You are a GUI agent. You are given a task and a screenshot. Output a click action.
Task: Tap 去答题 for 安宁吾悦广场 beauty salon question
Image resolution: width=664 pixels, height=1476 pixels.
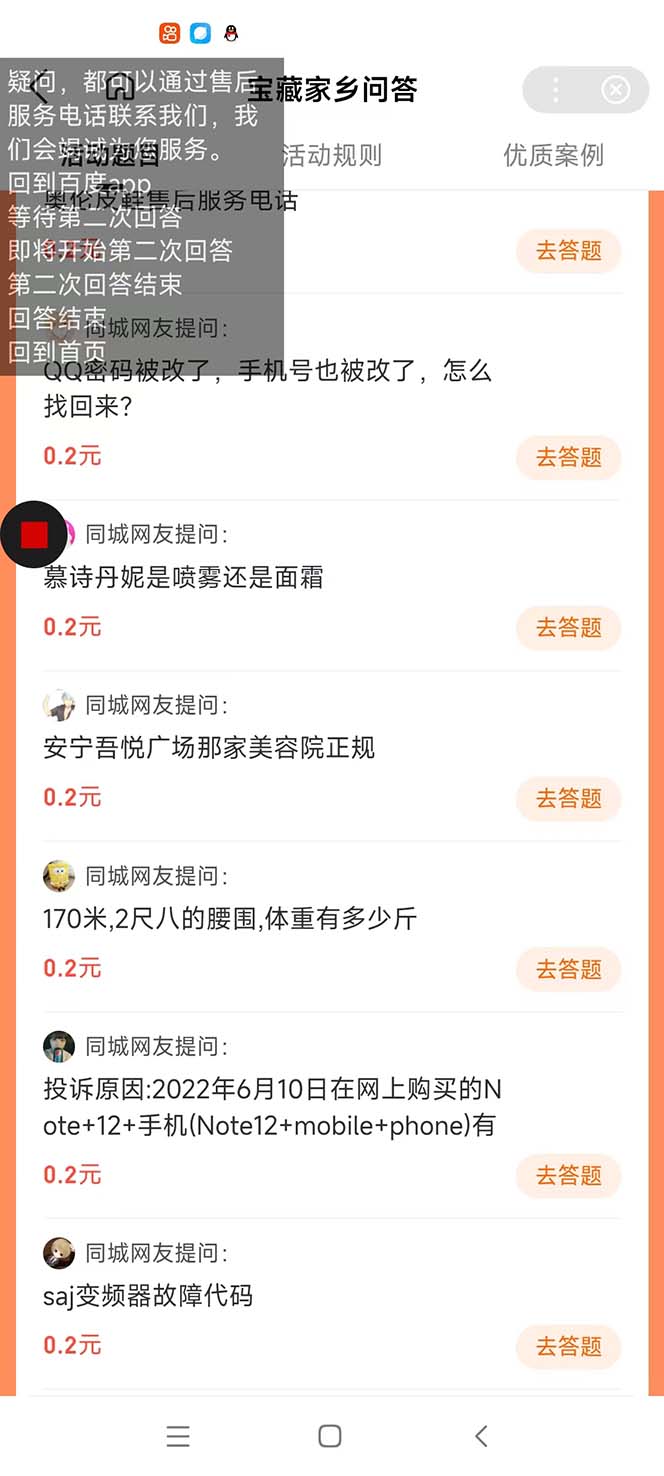(x=568, y=798)
